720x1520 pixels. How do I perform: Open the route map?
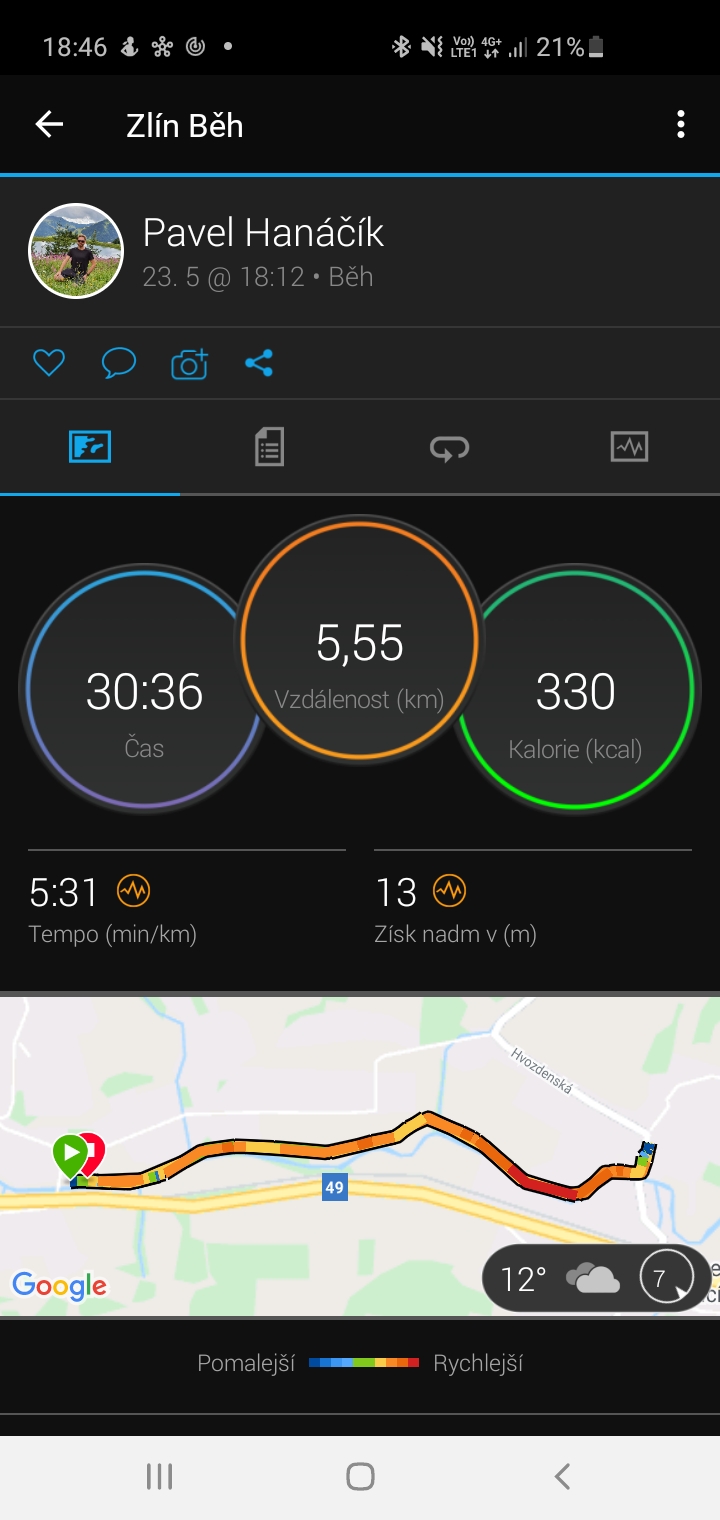tap(360, 1155)
